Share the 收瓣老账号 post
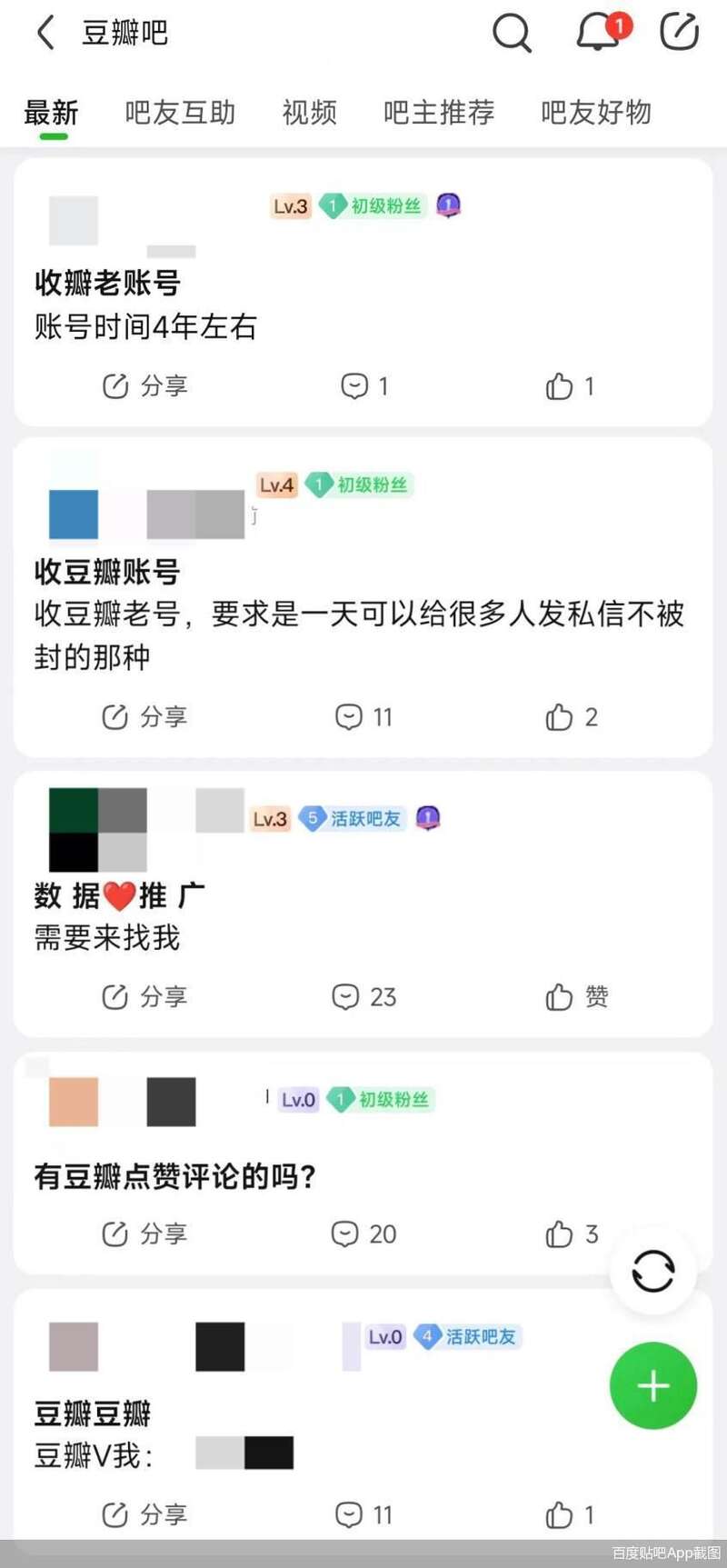 click(x=145, y=386)
